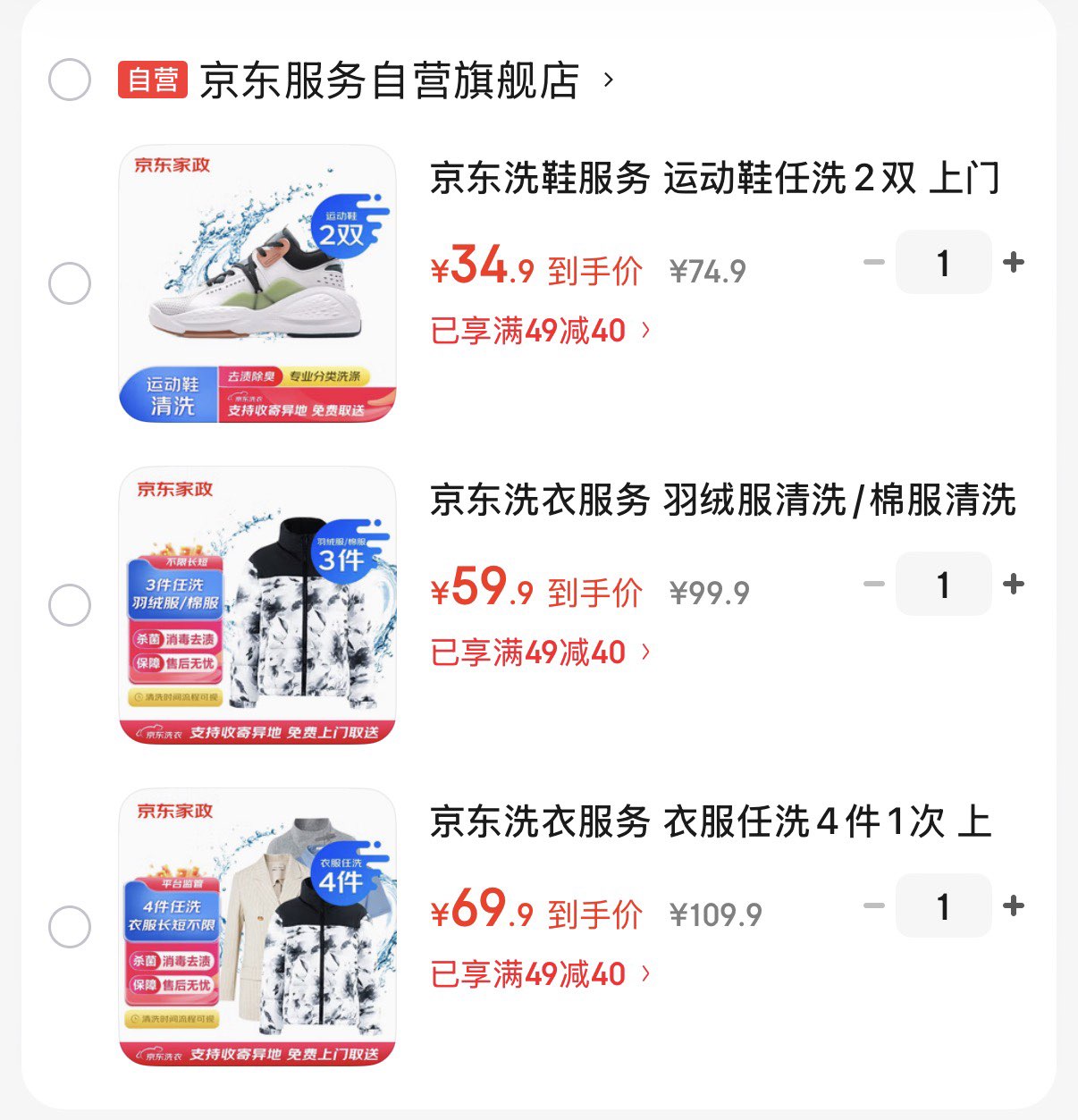View 满49减40 promotion for 羽绒服清洗
This screenshot has width=1078, height=1120.
[x=540, y=653]
